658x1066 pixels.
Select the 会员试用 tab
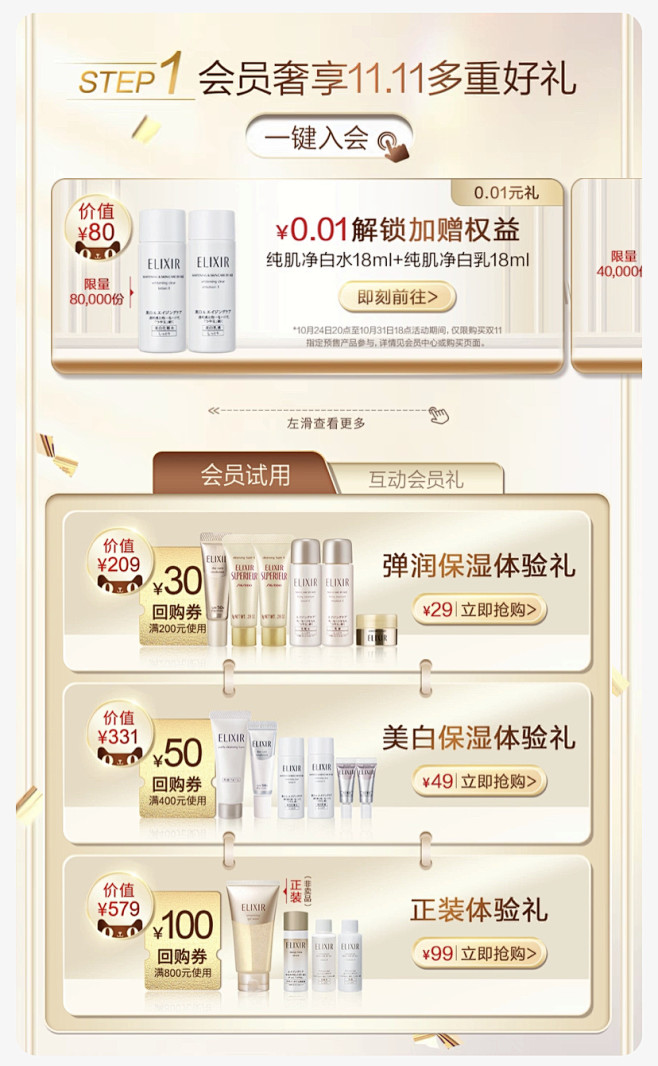pyautogui.click(x=245, y=474)
